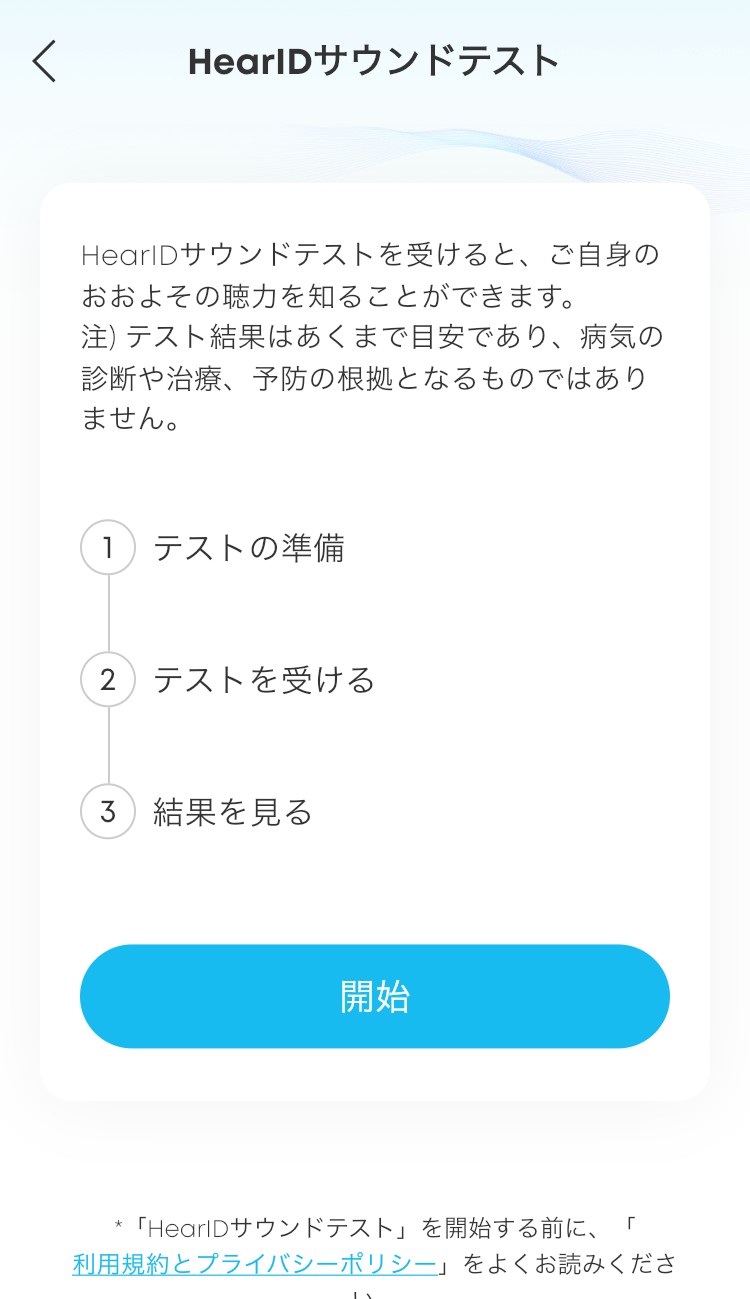
Task: Select the 結果を見る step label
Action: point(232,812)
